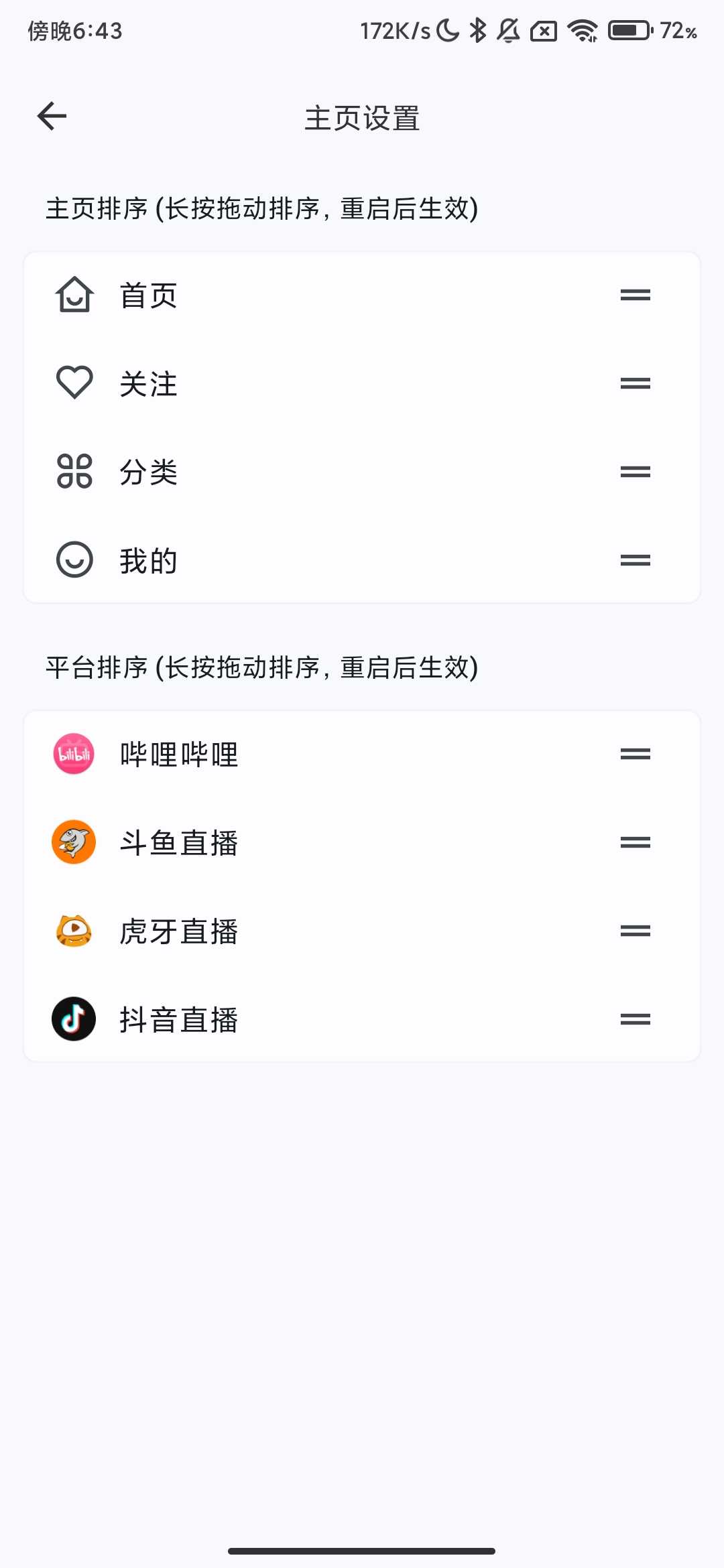The height and width of the screenshot is (1568, 724).
Task: Click the 分类 category grid icon
Action: 74,471
